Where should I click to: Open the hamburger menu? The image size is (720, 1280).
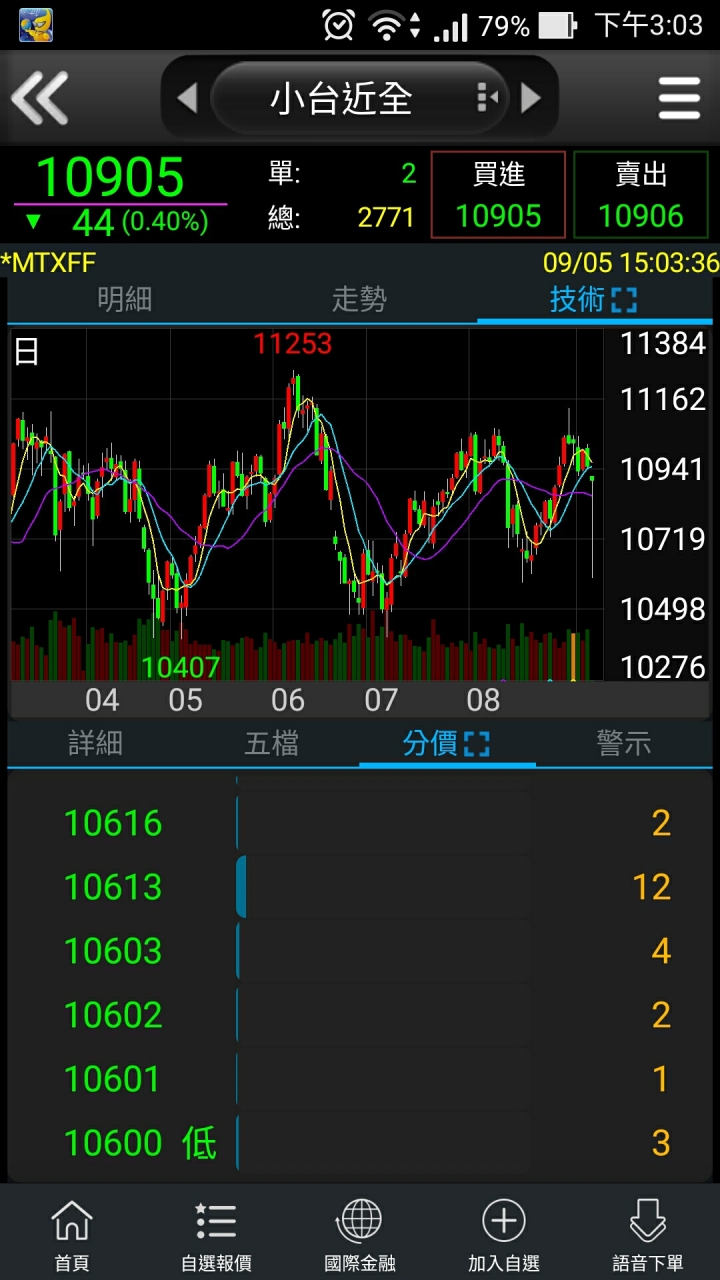click(679, 98)
